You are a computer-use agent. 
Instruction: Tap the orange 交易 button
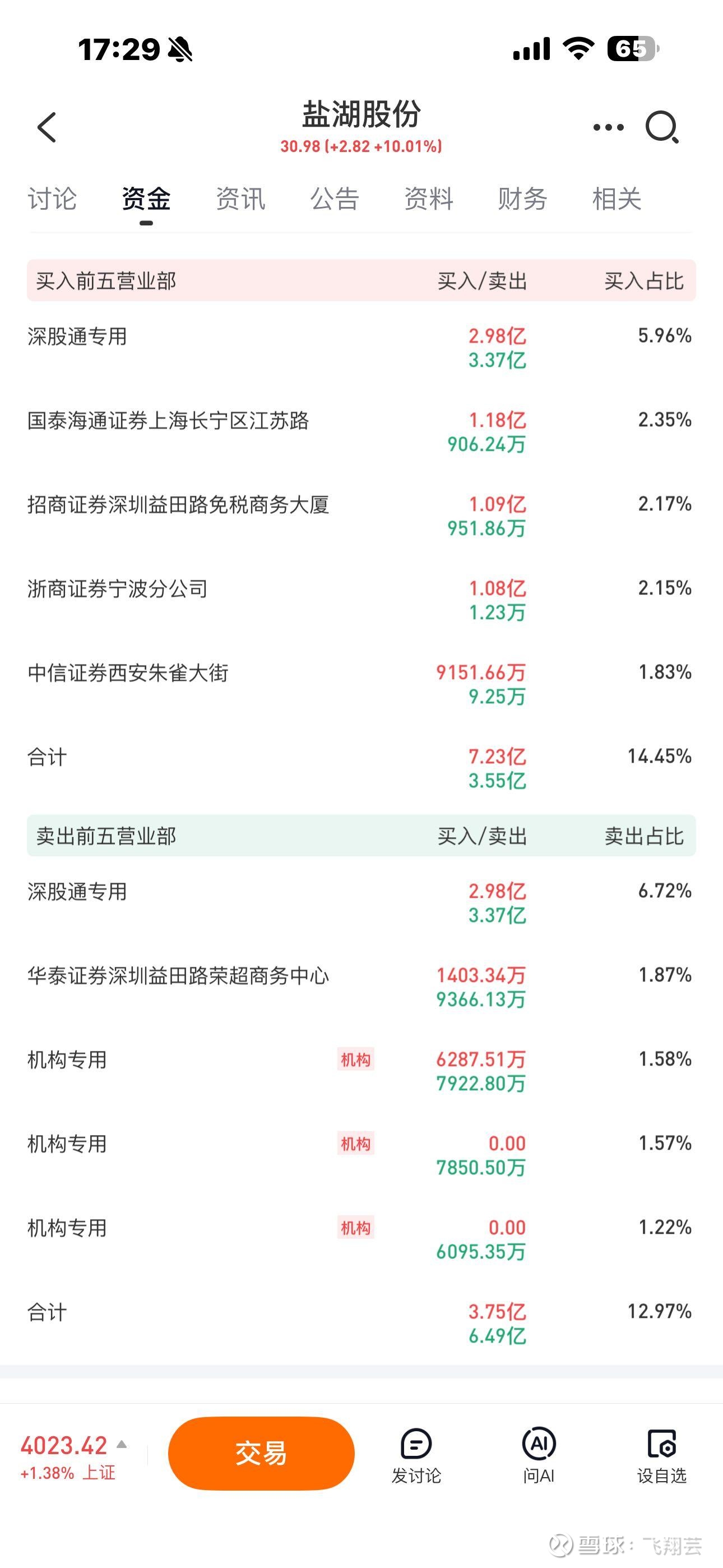click(261, 1453)
